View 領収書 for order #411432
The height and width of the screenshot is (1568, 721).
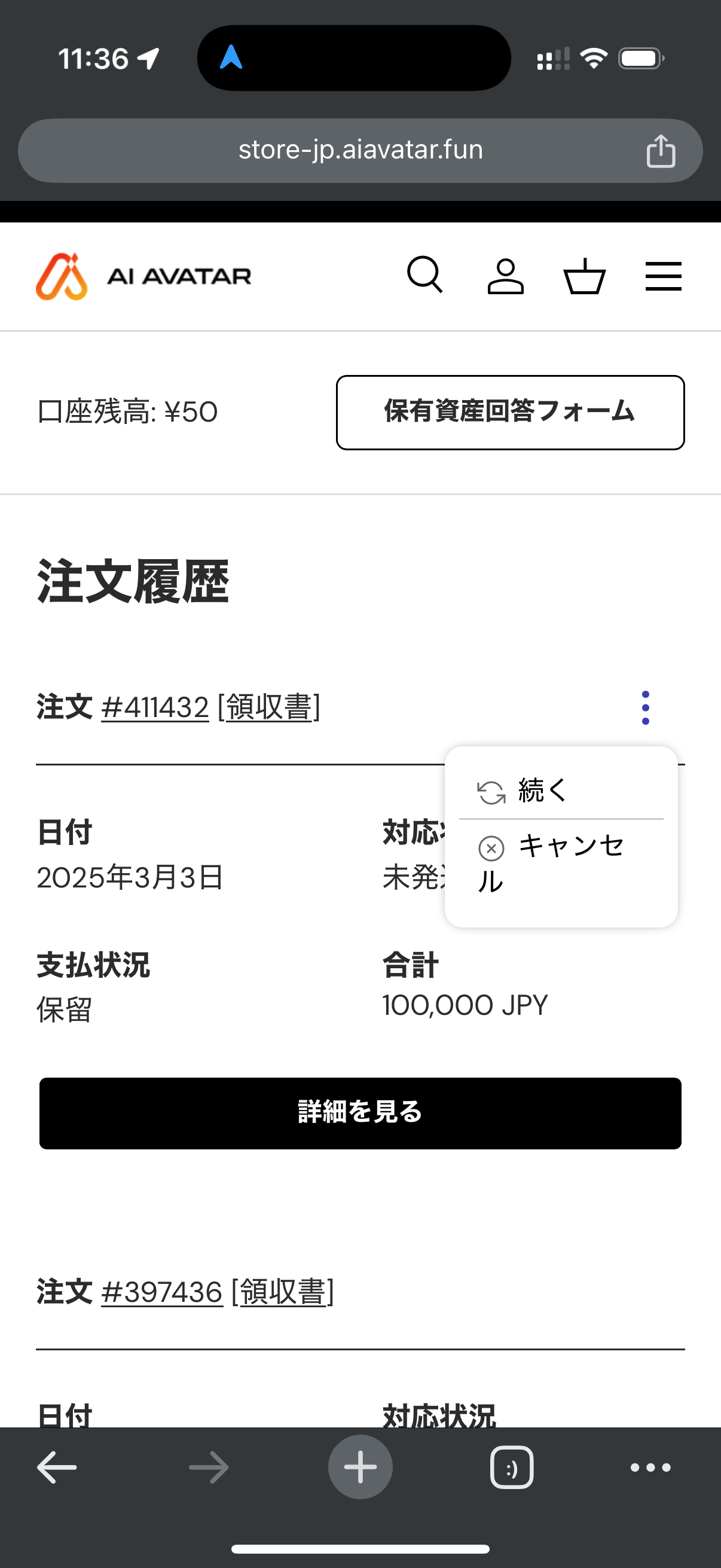point(269,707)
